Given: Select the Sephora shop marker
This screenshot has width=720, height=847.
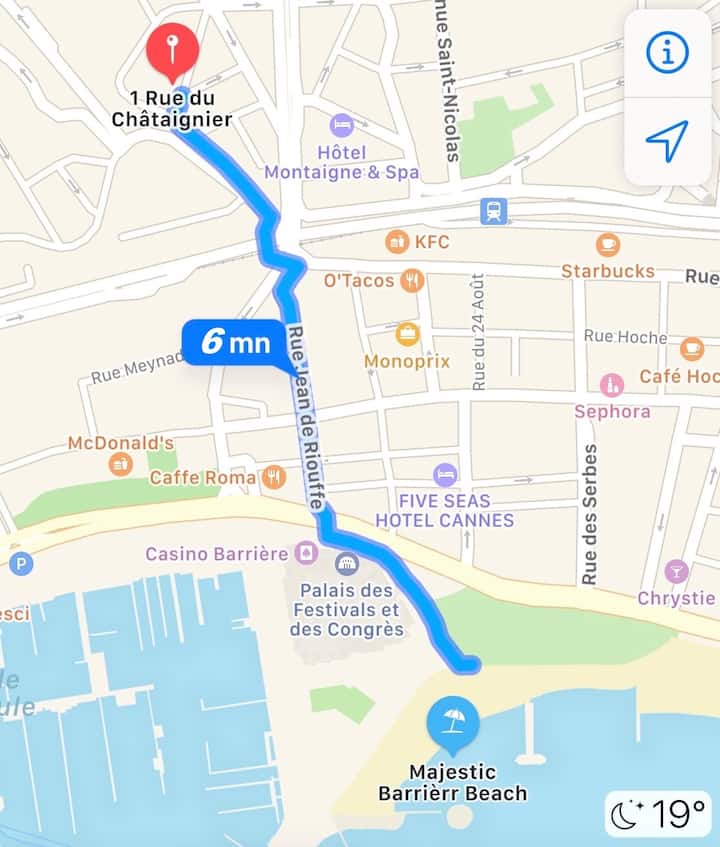Looking at the screenshot, I should 611,385.
